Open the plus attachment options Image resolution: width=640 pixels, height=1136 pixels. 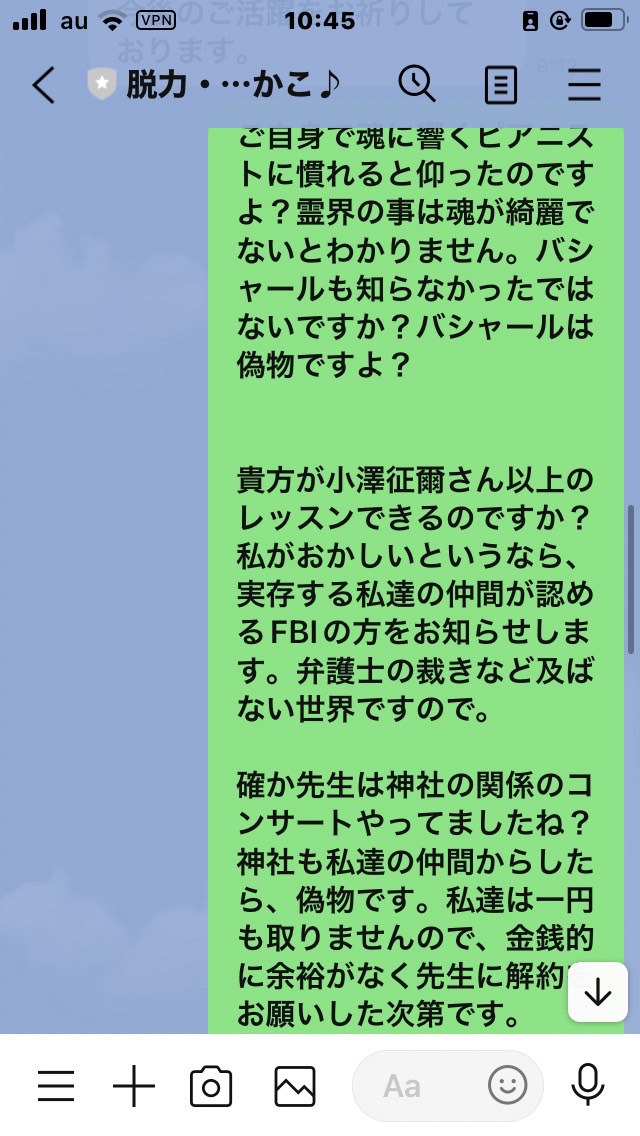(x=134, y=1086)
